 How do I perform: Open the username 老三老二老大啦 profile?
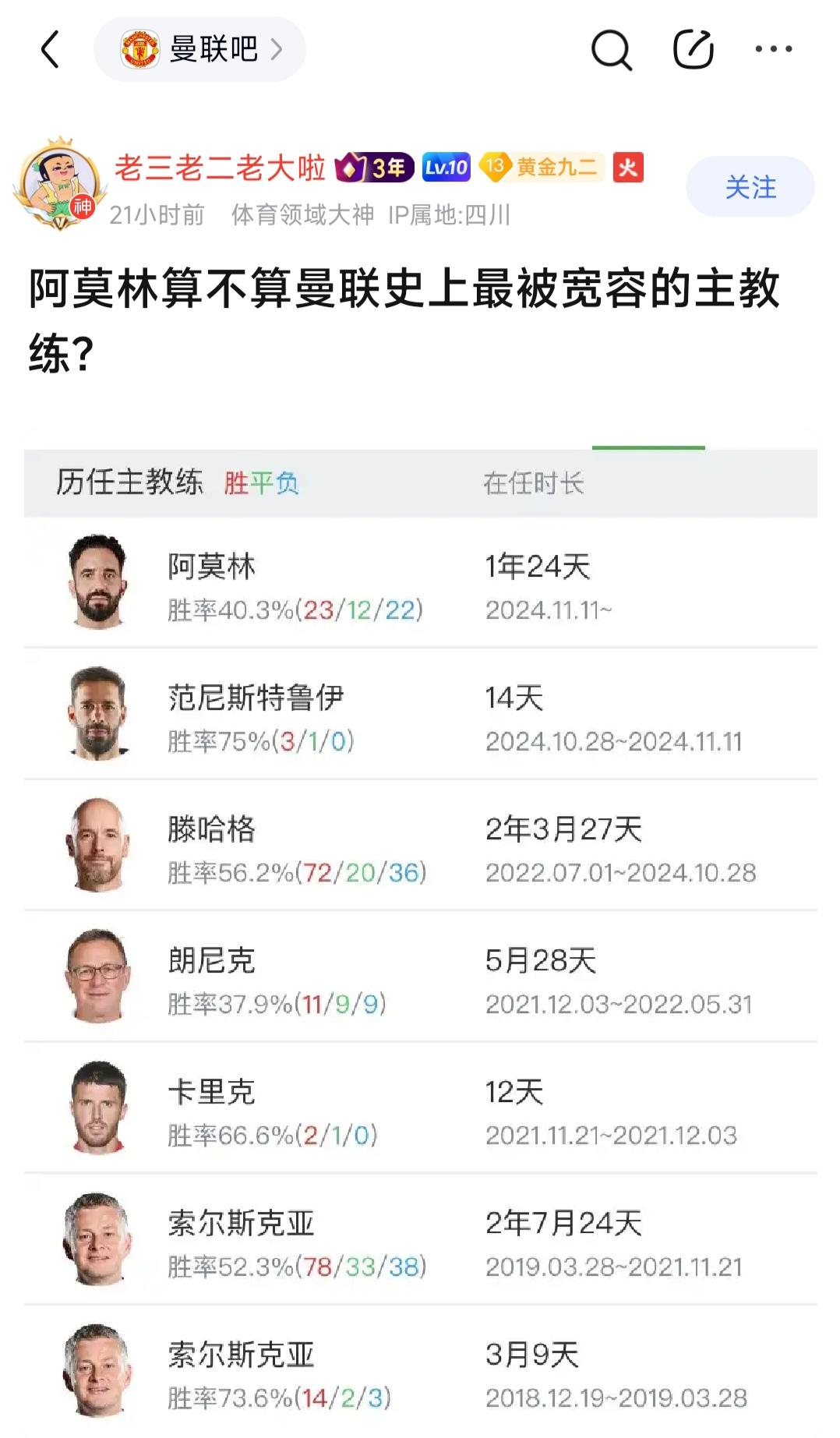coord(221,167)
